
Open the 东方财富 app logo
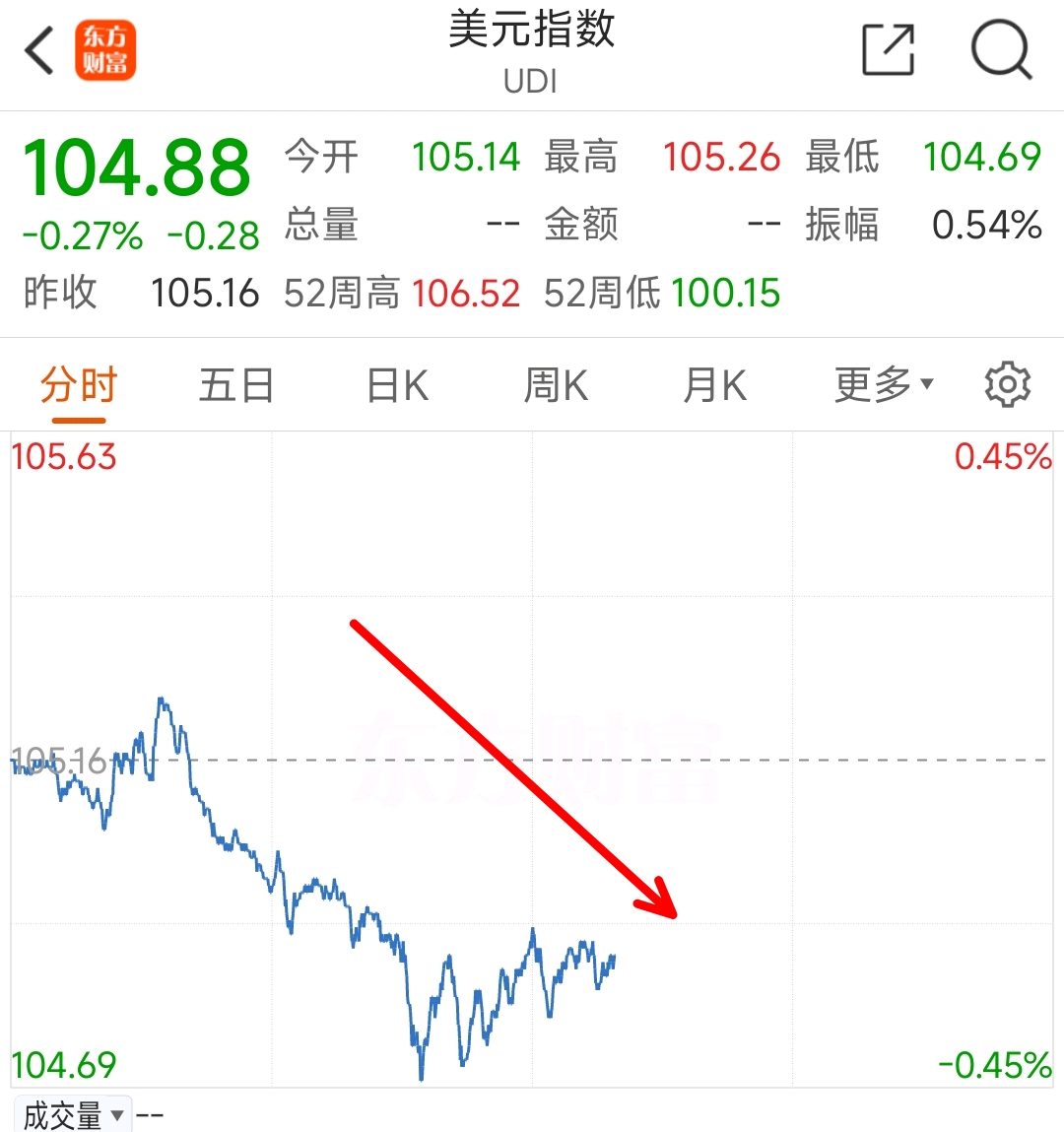[x=105, y=48]
